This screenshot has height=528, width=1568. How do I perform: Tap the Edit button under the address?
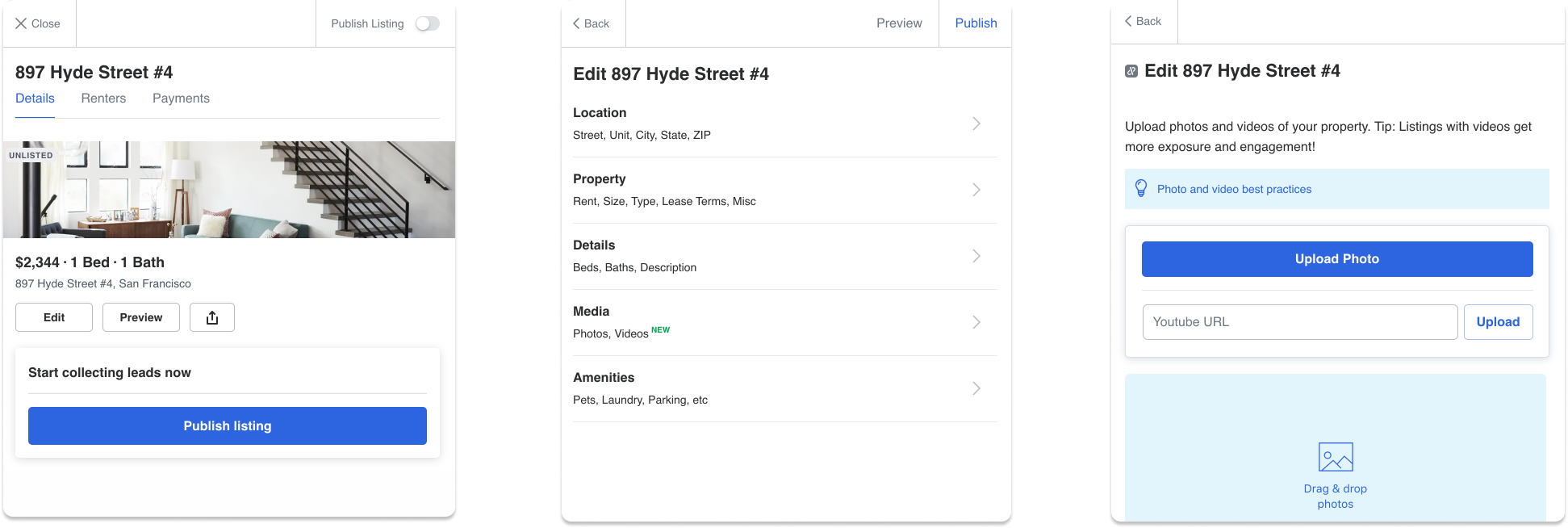click(x=54, y=317)
